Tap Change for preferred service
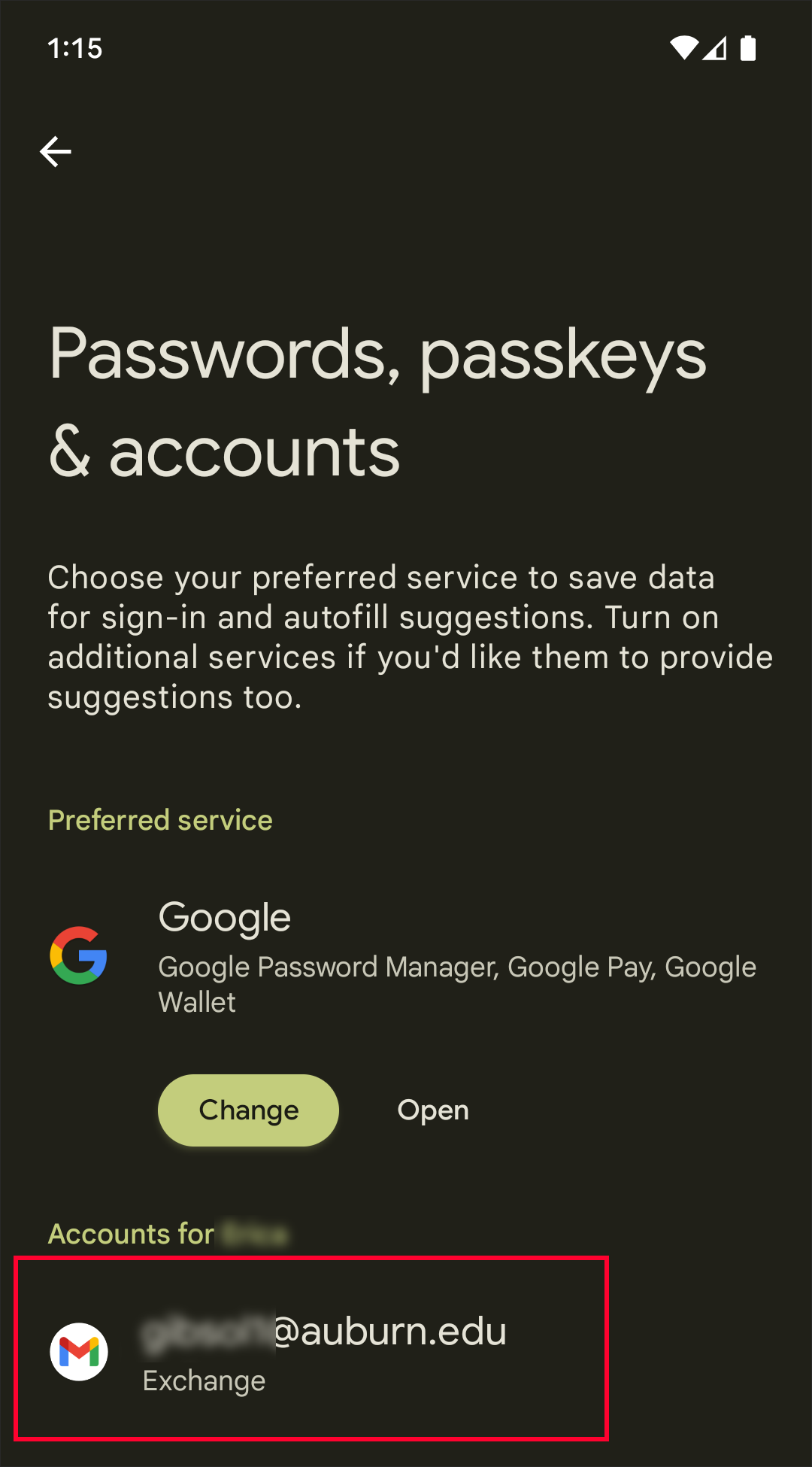 (x=248, y=1110)
